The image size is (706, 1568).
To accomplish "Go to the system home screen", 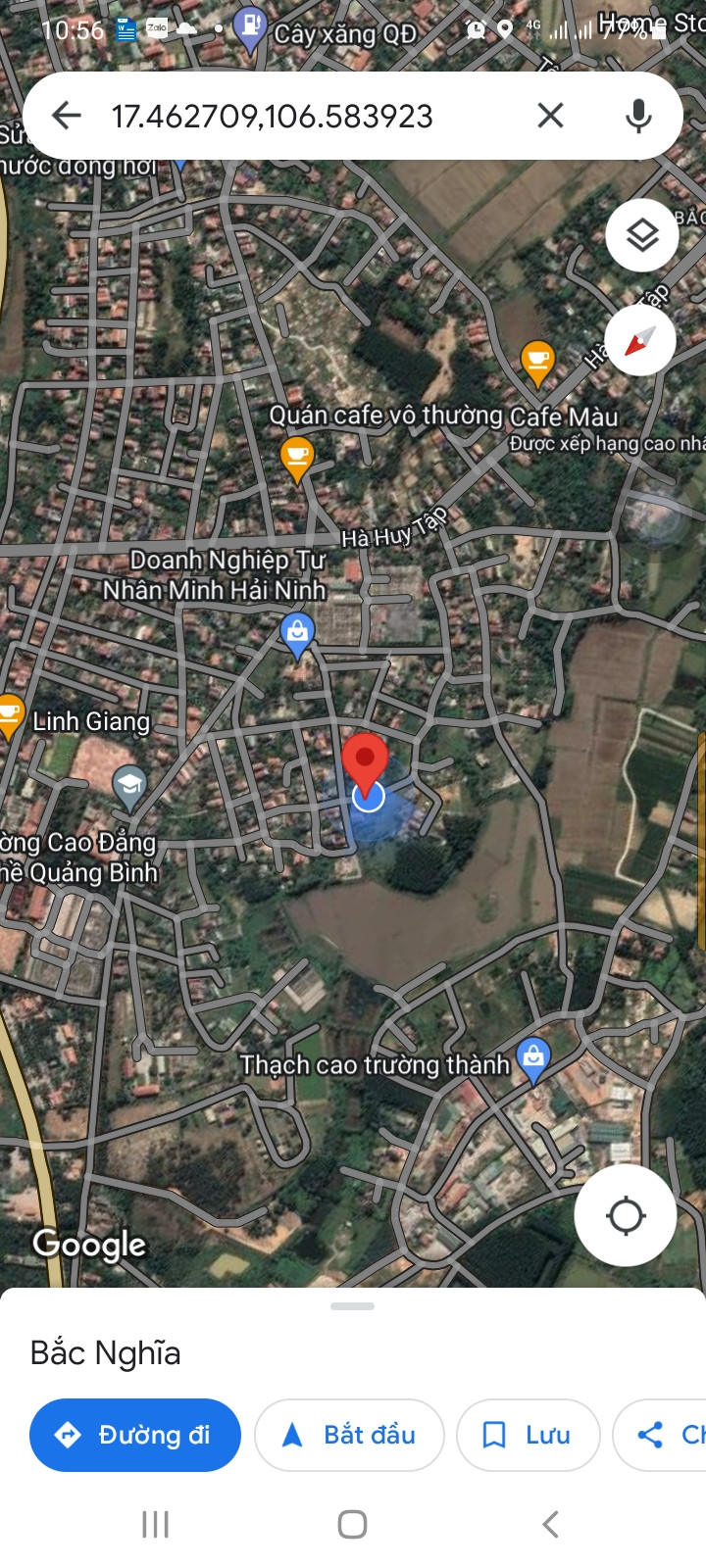I will click(x=353, y=1524).
